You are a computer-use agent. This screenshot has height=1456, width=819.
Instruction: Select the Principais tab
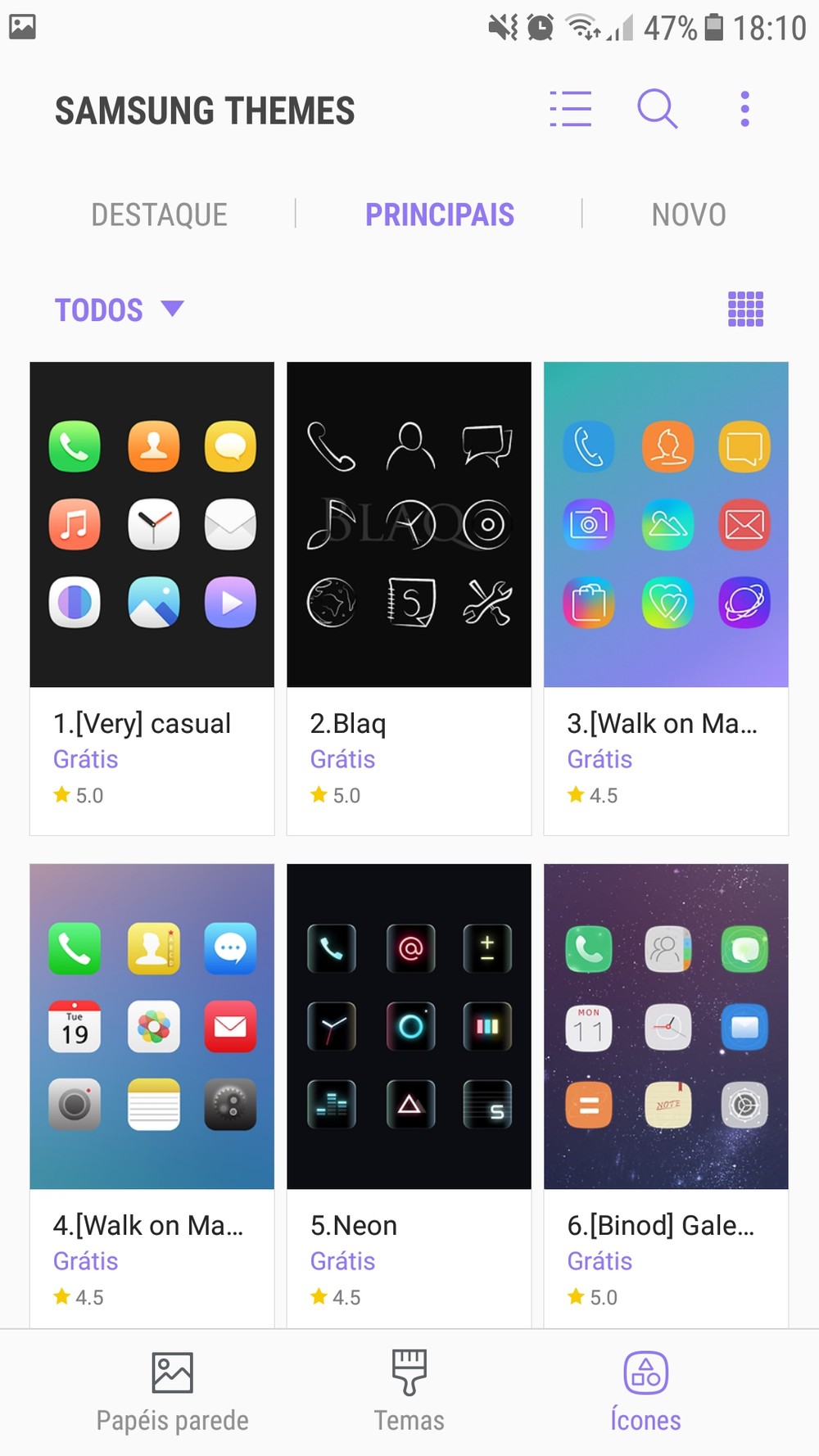[x=440, y=215]
